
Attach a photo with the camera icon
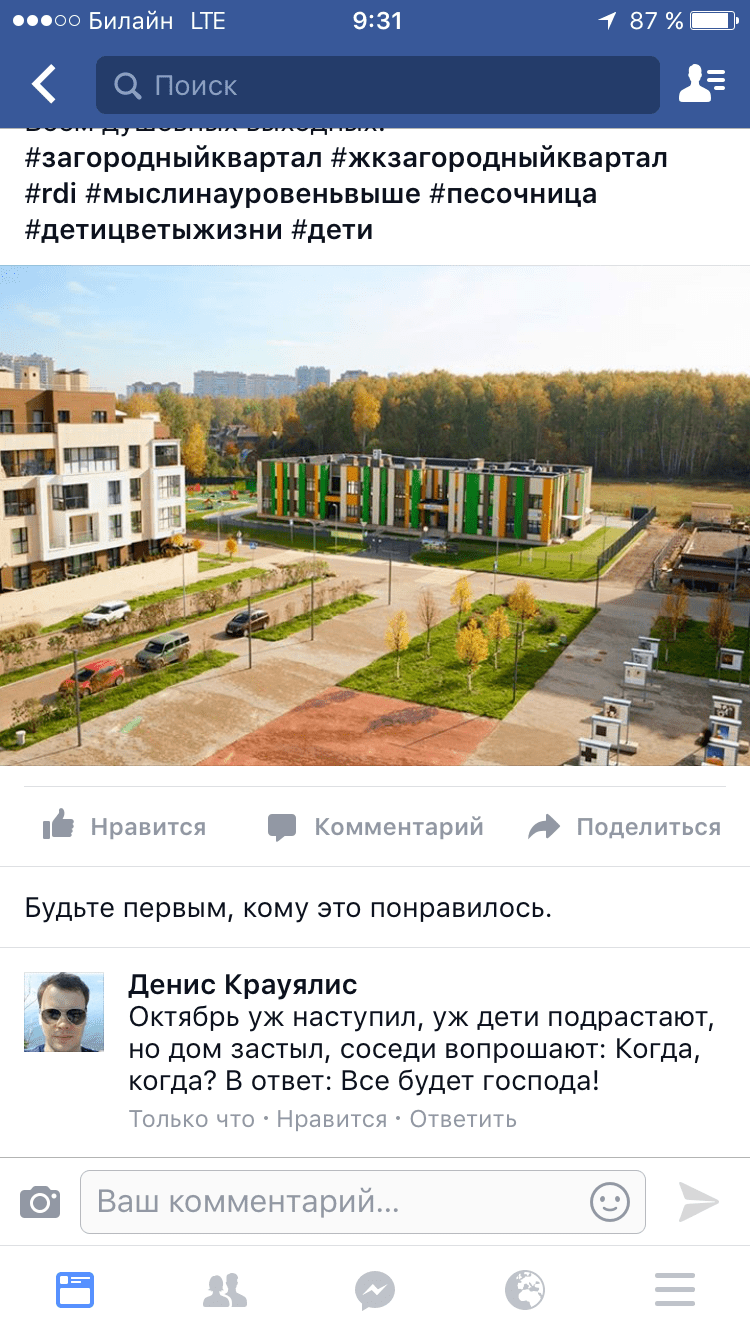click(x=40, y=1201)
